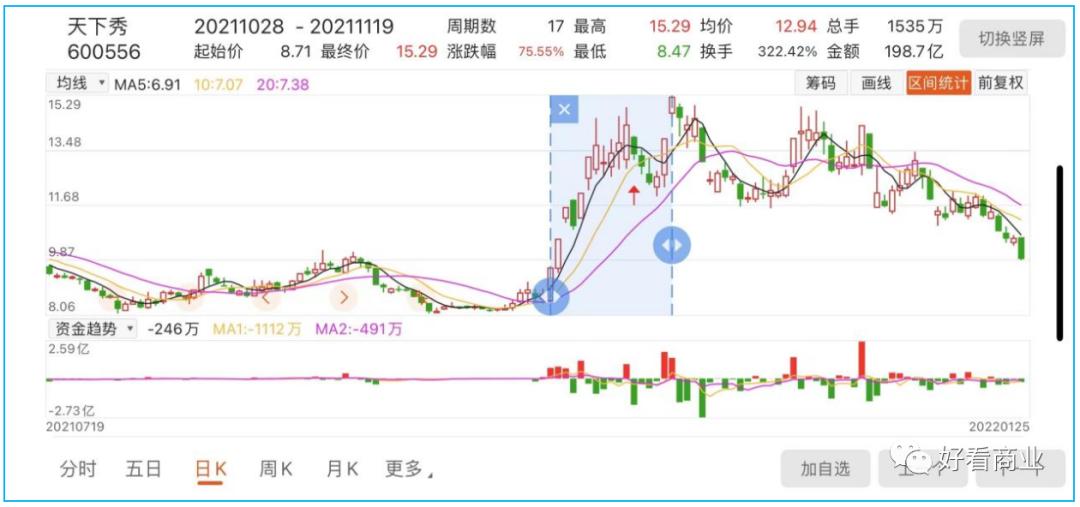Image resolution: width=1080 pixels, height=507 pixels.
Task: Select the 画线 drawing tool
Action: click(x=876, y=84)
